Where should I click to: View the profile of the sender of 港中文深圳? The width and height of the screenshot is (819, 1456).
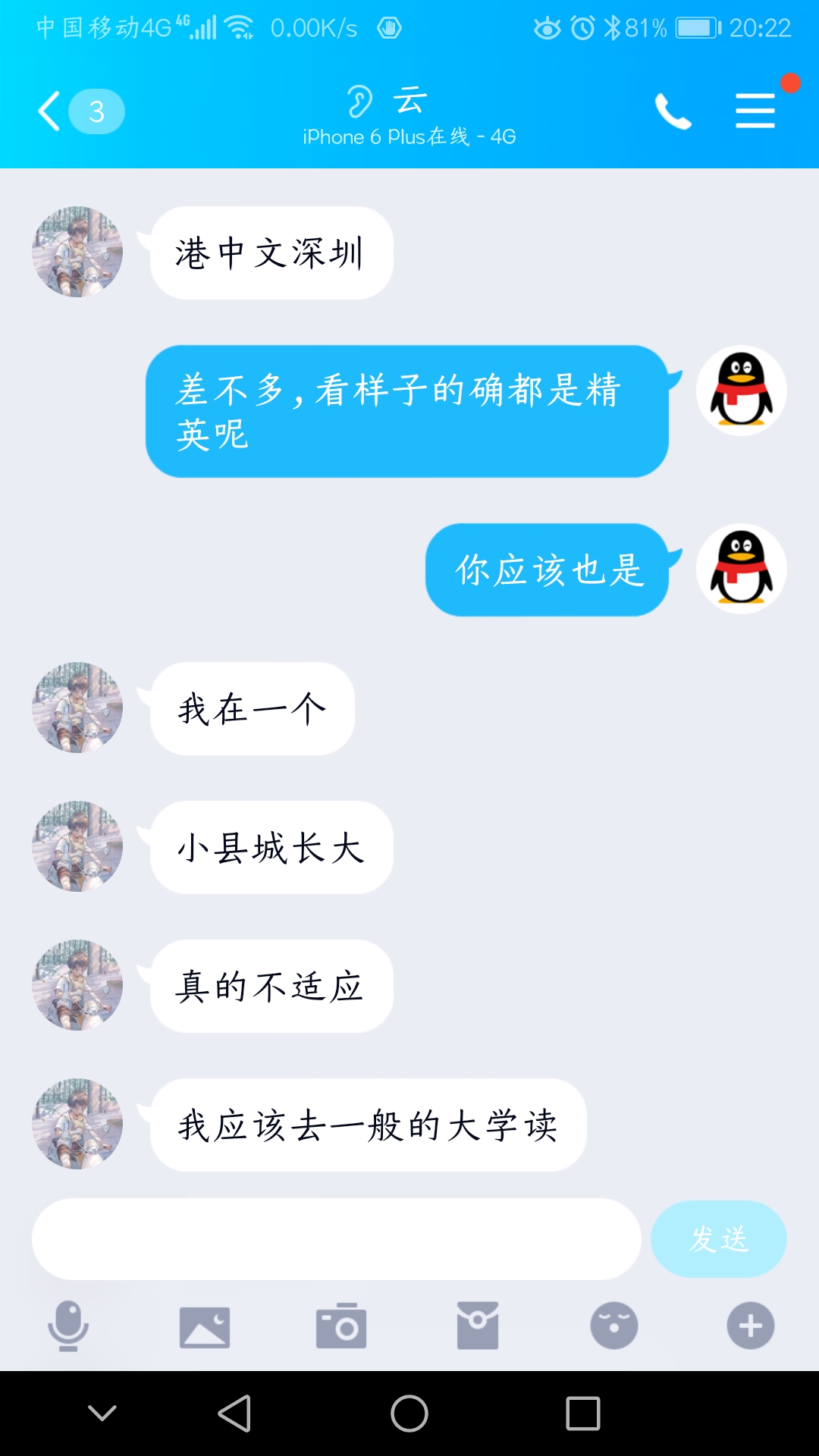[x=77, y=252]
